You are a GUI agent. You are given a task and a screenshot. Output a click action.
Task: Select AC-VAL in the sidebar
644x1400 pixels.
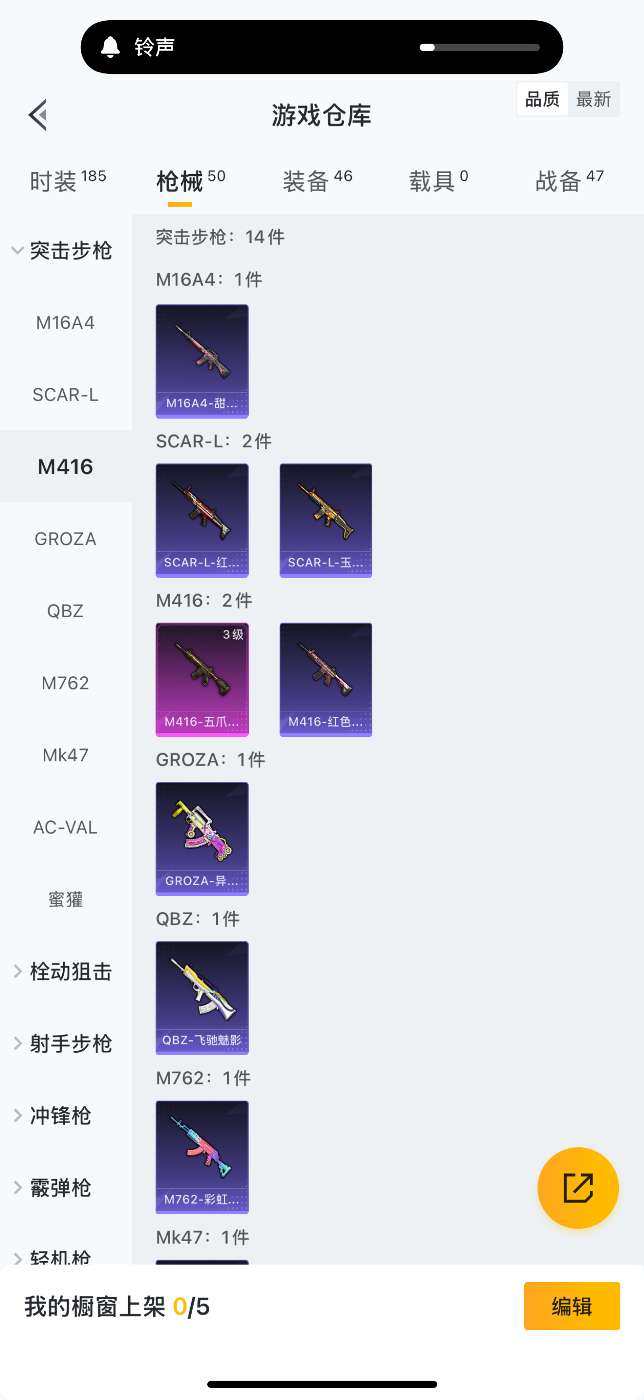click(x=65, y=827)
